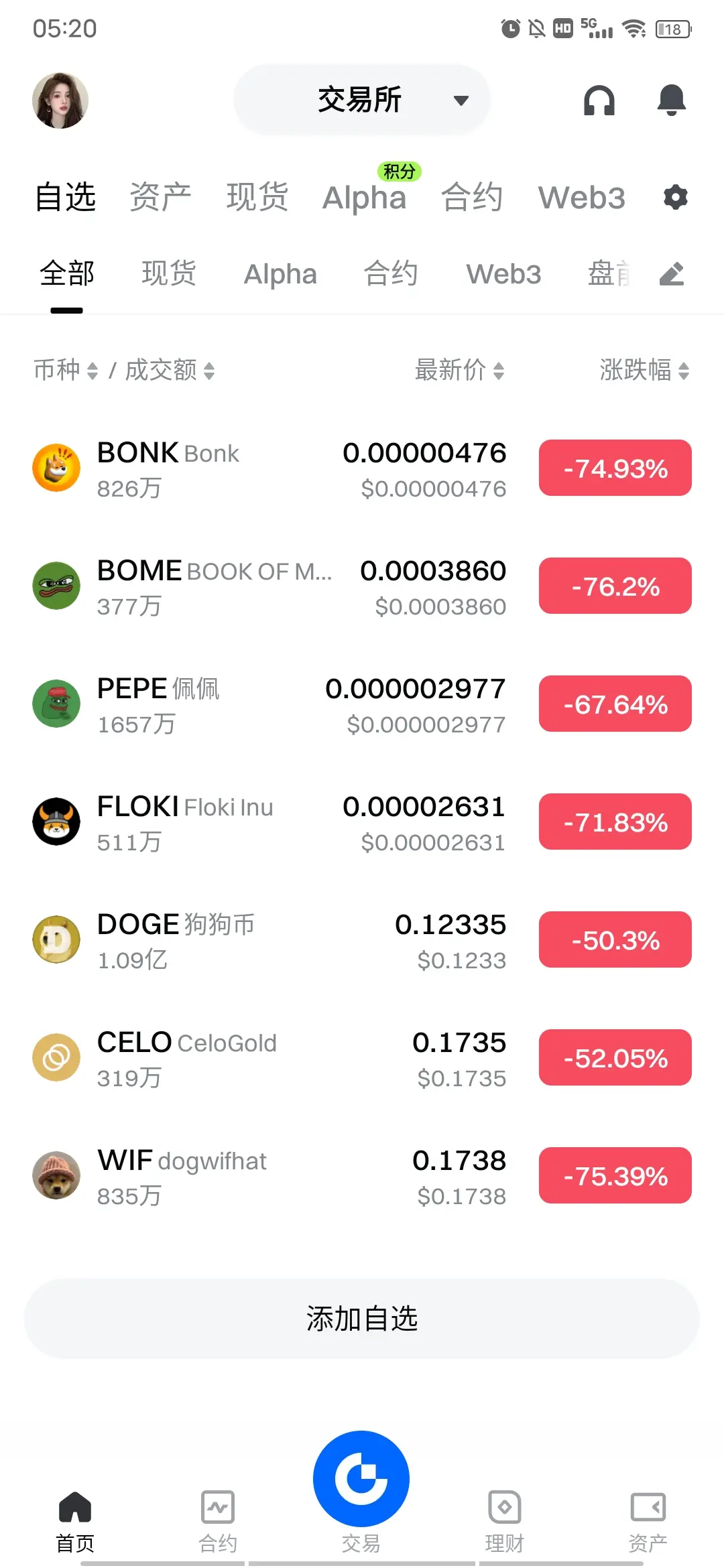The image size is (724, 1568).
Task: Sort list by 涨跌幅
Action: coord(644,370)
